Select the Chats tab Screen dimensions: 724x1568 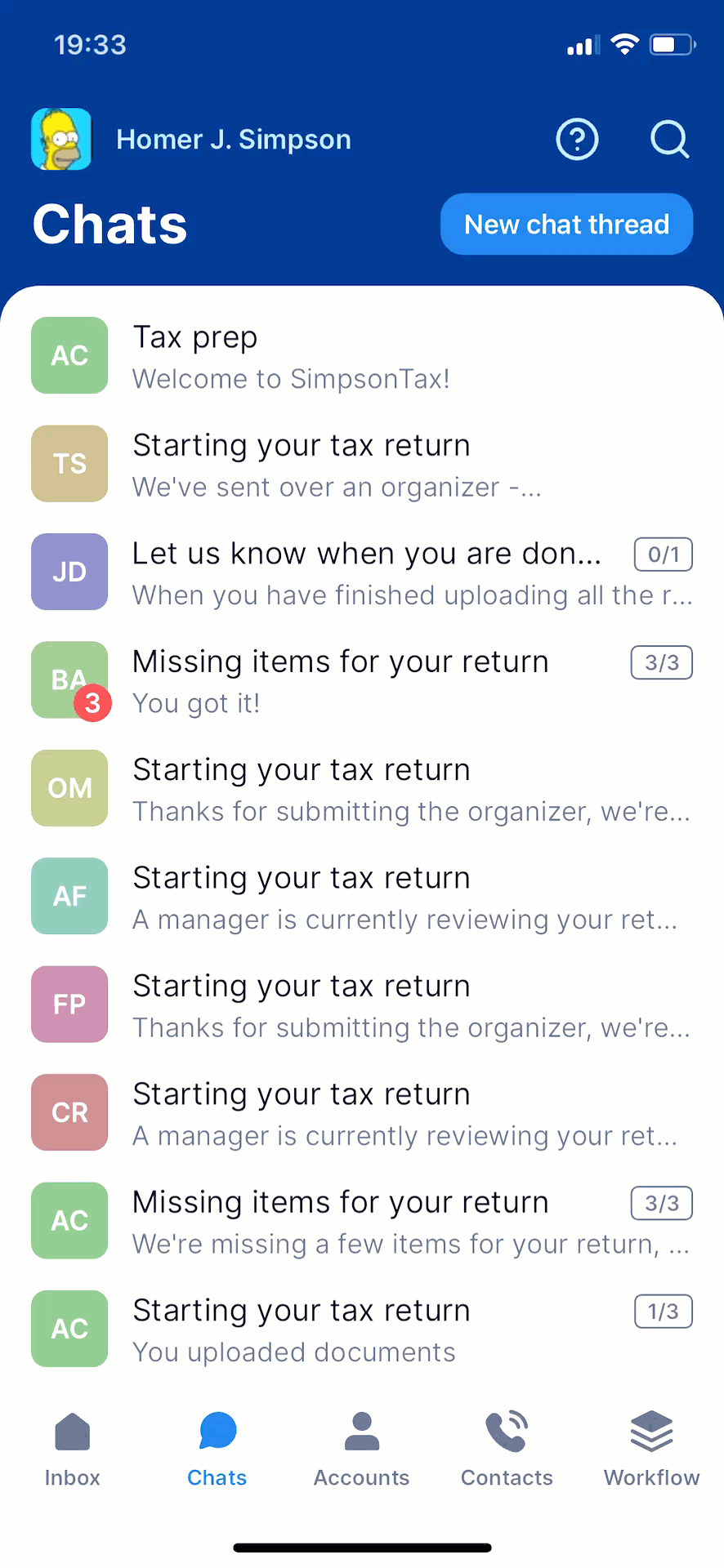(x=217, y=1450)
